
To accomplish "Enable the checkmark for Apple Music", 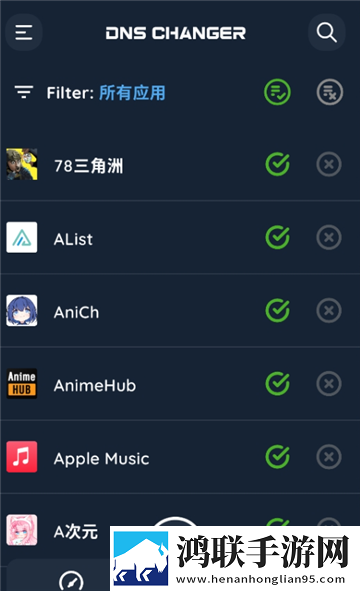I will [x=277, y=456].
